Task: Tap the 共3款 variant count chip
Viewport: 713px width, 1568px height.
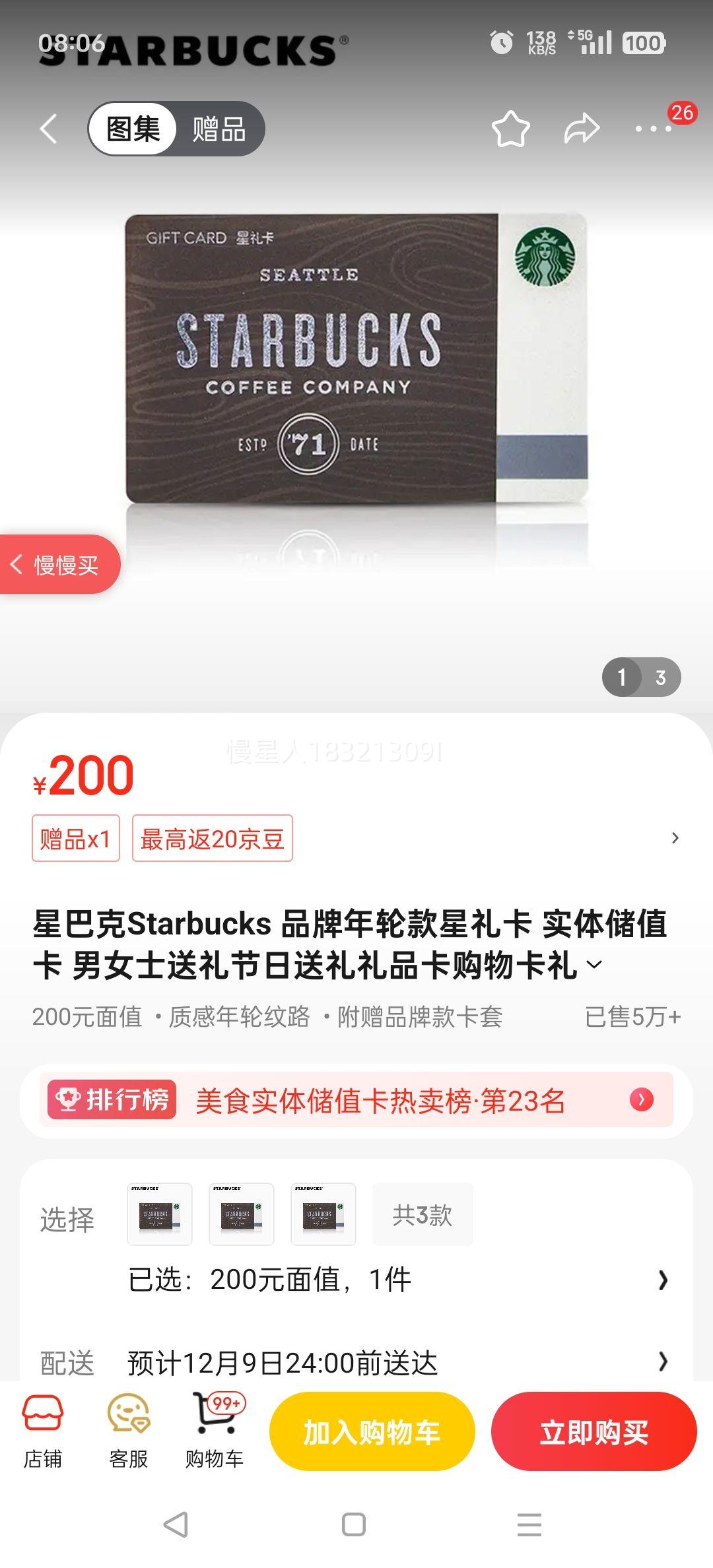Action: pos(422,1215)
